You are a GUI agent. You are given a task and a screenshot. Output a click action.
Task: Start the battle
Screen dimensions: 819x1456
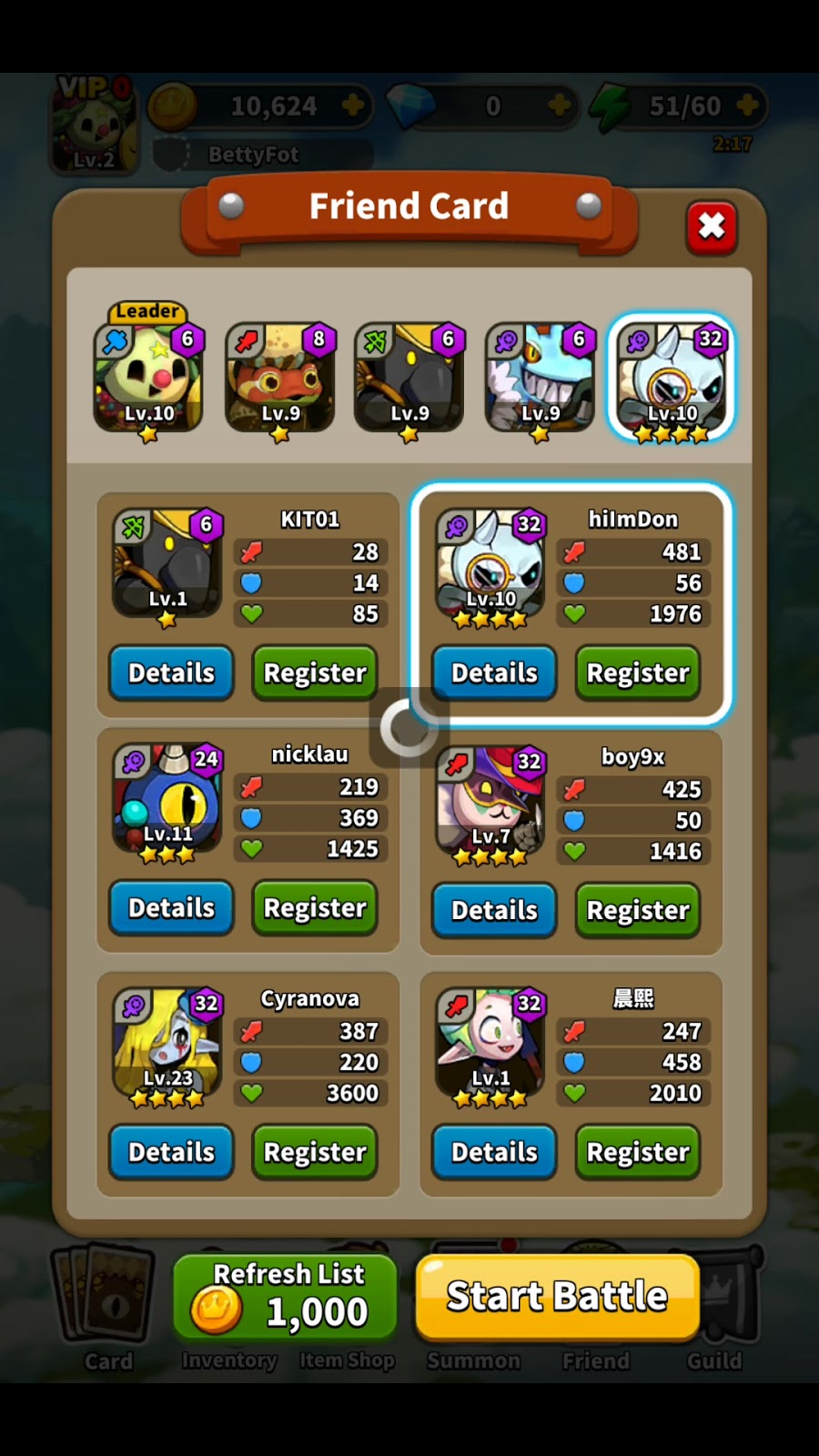tap(557, 1297)
